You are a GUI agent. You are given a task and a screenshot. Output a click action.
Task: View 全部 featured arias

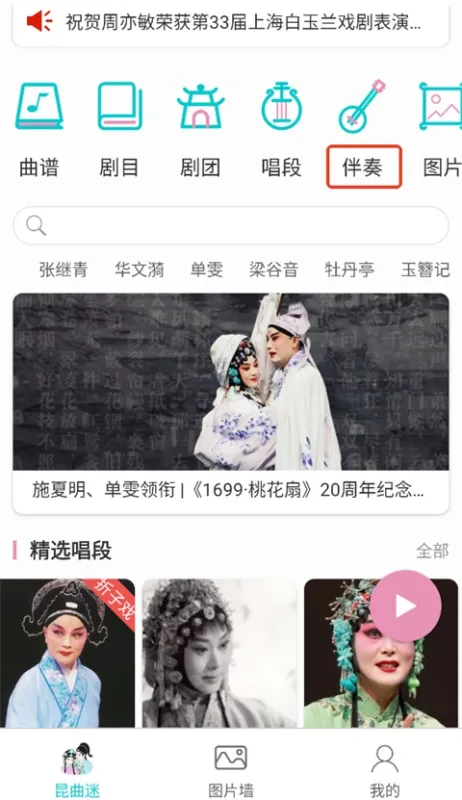point(432,551)
